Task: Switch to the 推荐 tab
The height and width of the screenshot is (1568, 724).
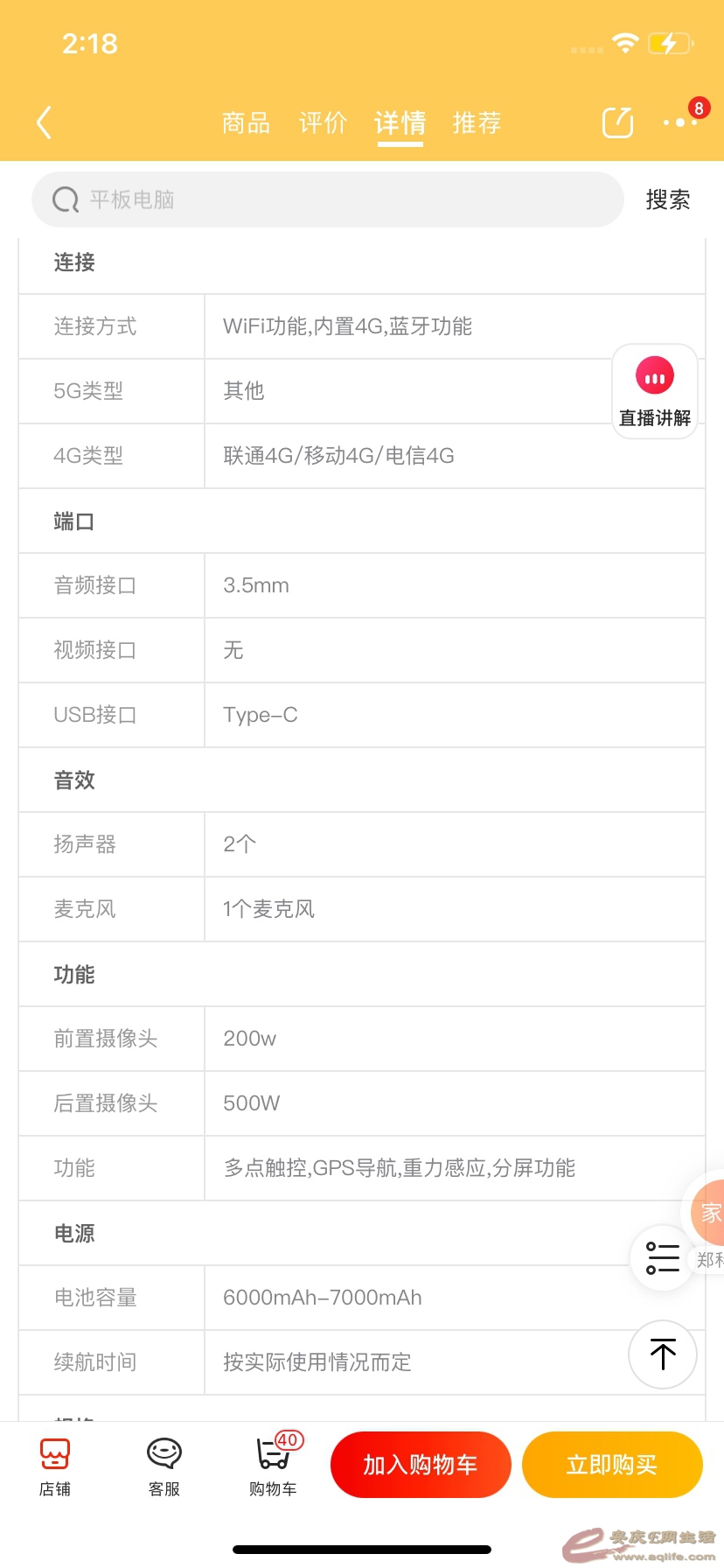Action: tap(477, 122)
